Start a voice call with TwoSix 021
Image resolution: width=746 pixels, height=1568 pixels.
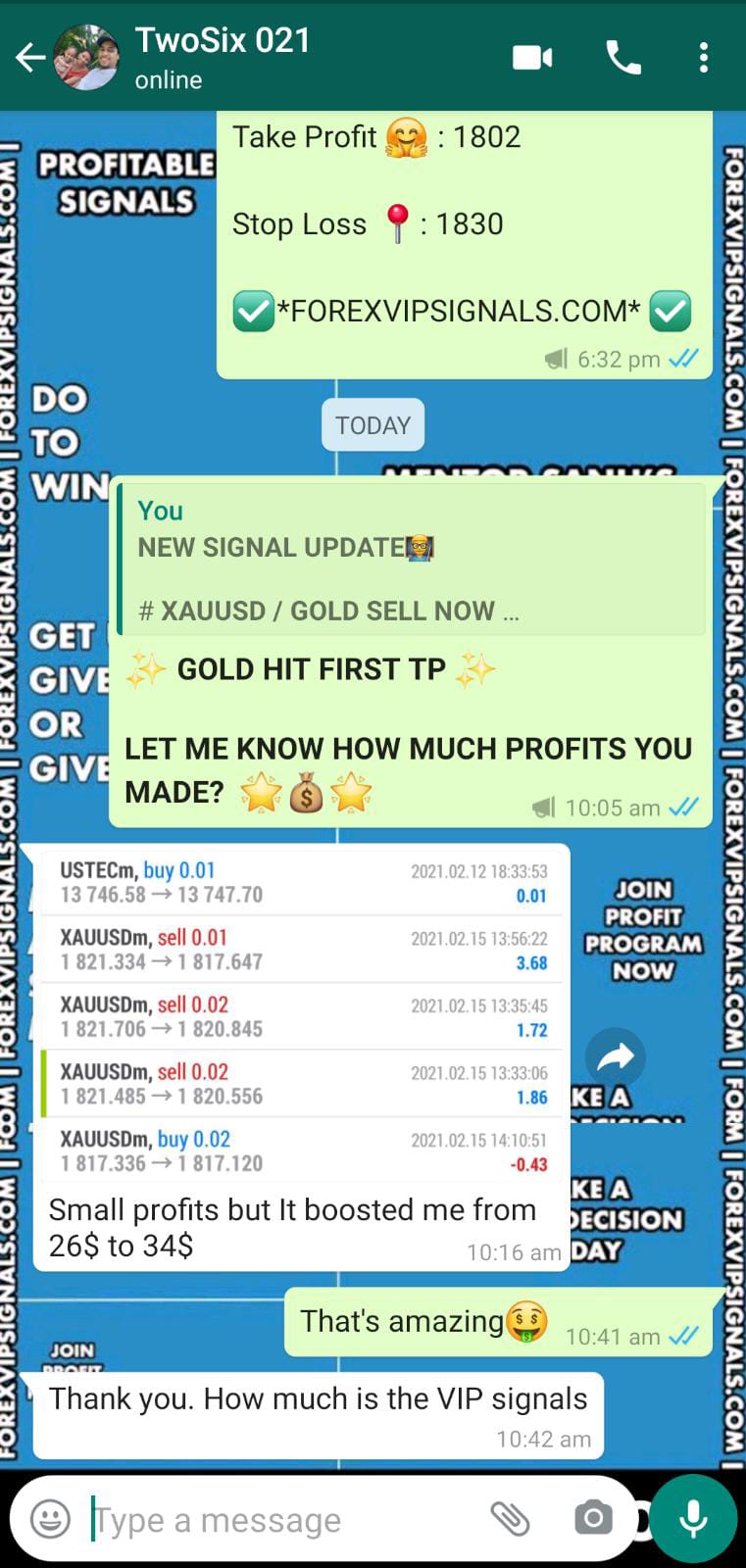pos(623,59)
